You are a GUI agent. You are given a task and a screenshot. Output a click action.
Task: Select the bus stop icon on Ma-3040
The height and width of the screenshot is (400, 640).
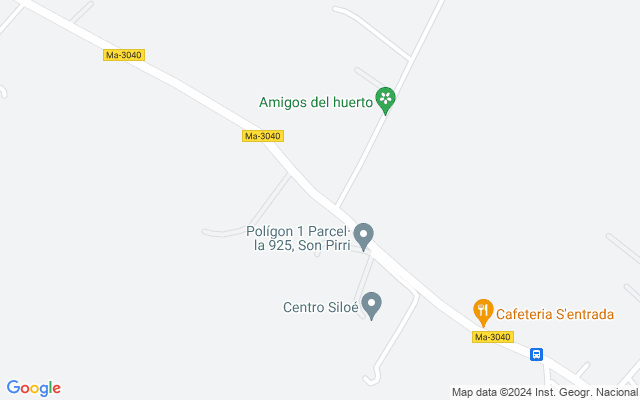point(537,354)
